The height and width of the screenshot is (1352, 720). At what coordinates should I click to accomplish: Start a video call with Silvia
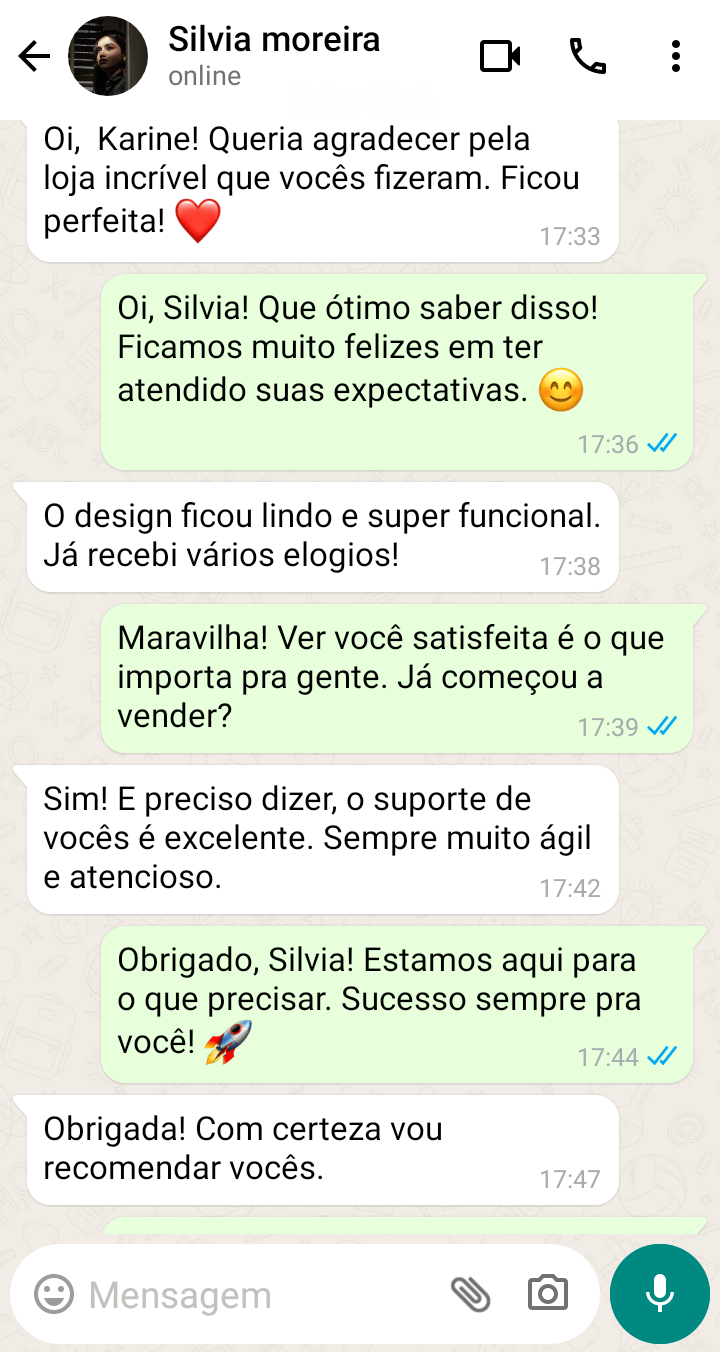point(500,56)
